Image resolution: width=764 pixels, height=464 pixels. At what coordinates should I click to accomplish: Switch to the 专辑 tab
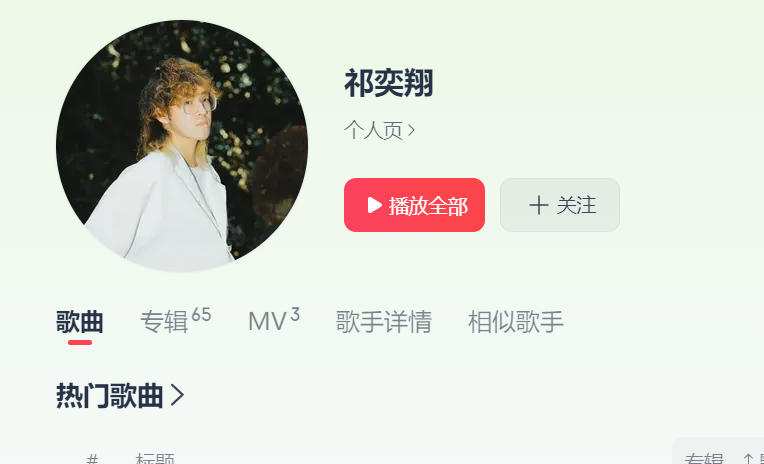pos(165,322)
